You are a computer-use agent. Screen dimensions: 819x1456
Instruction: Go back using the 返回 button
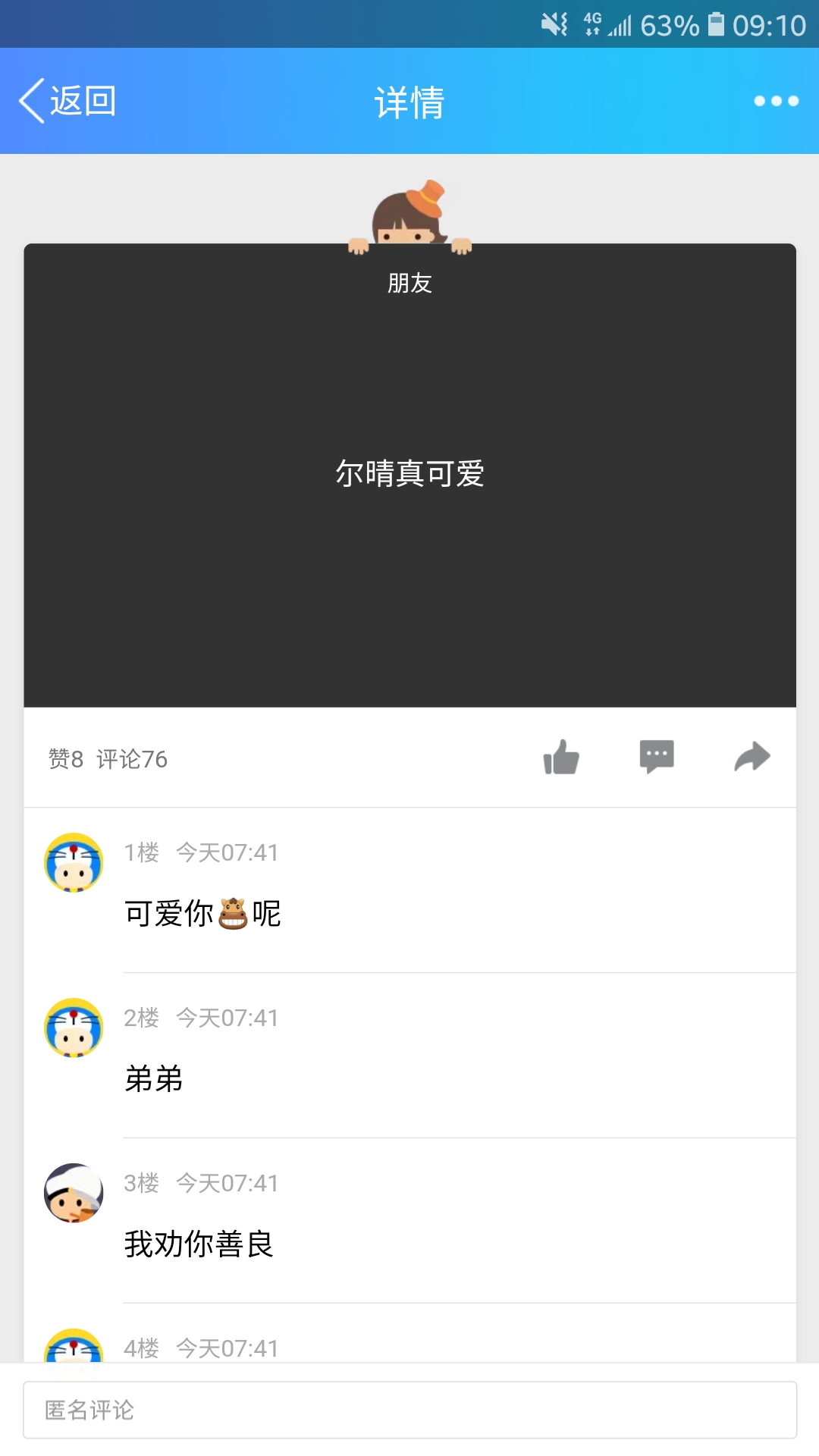(x=67, y=101)
